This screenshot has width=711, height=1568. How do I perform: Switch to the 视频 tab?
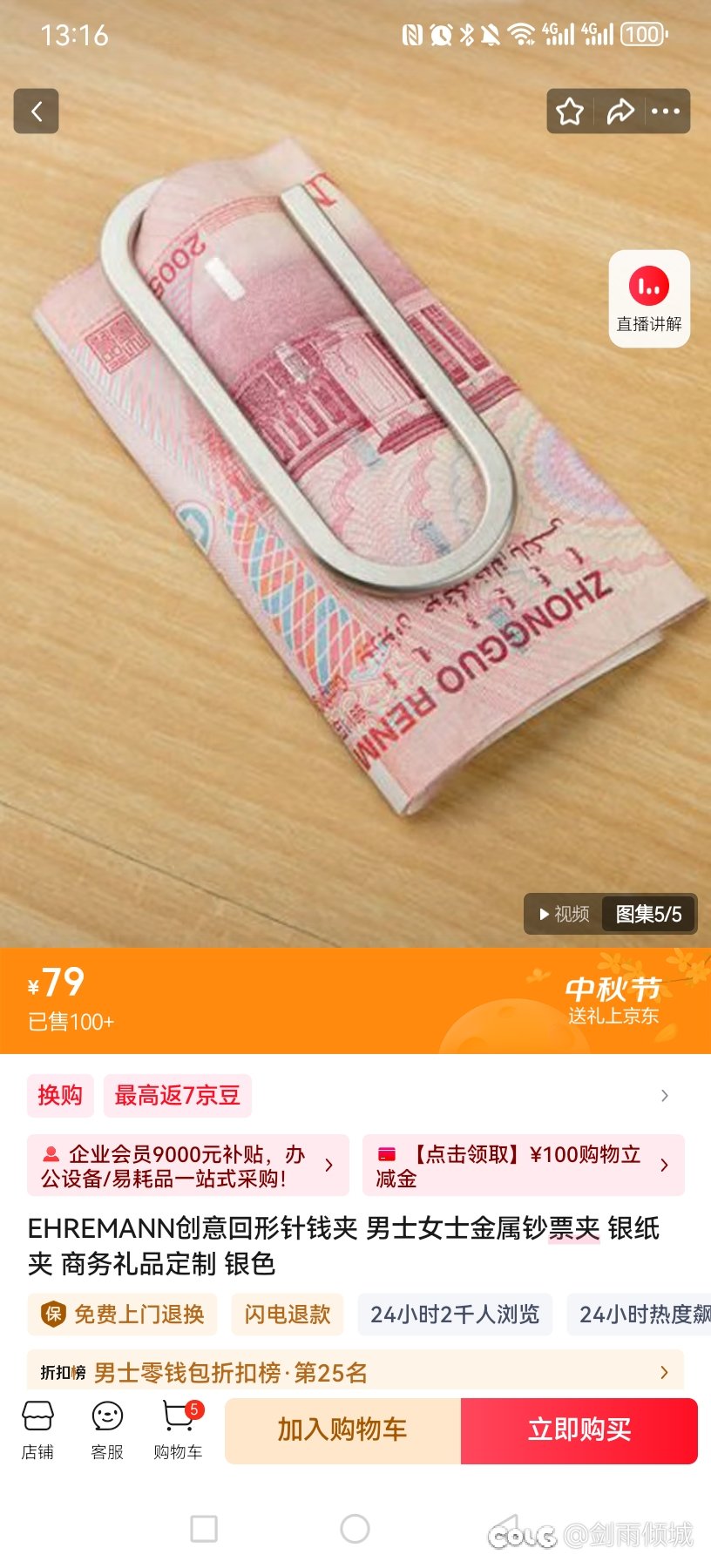click(x=565, y=914)
